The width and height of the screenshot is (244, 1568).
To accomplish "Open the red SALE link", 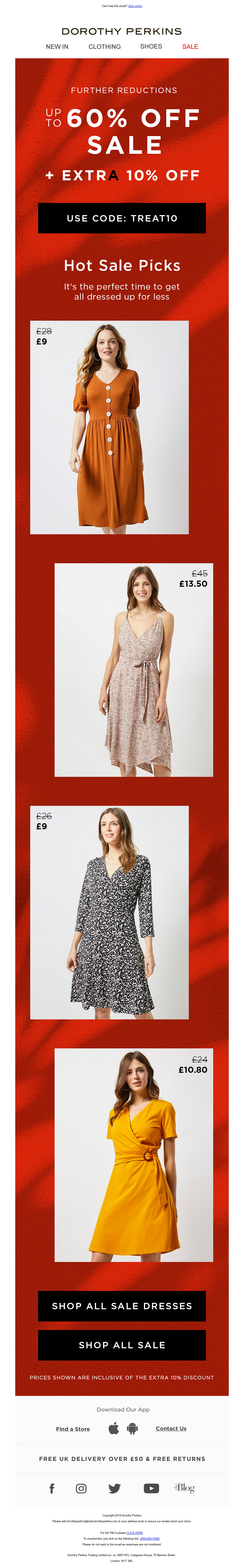I will point(190,47).
